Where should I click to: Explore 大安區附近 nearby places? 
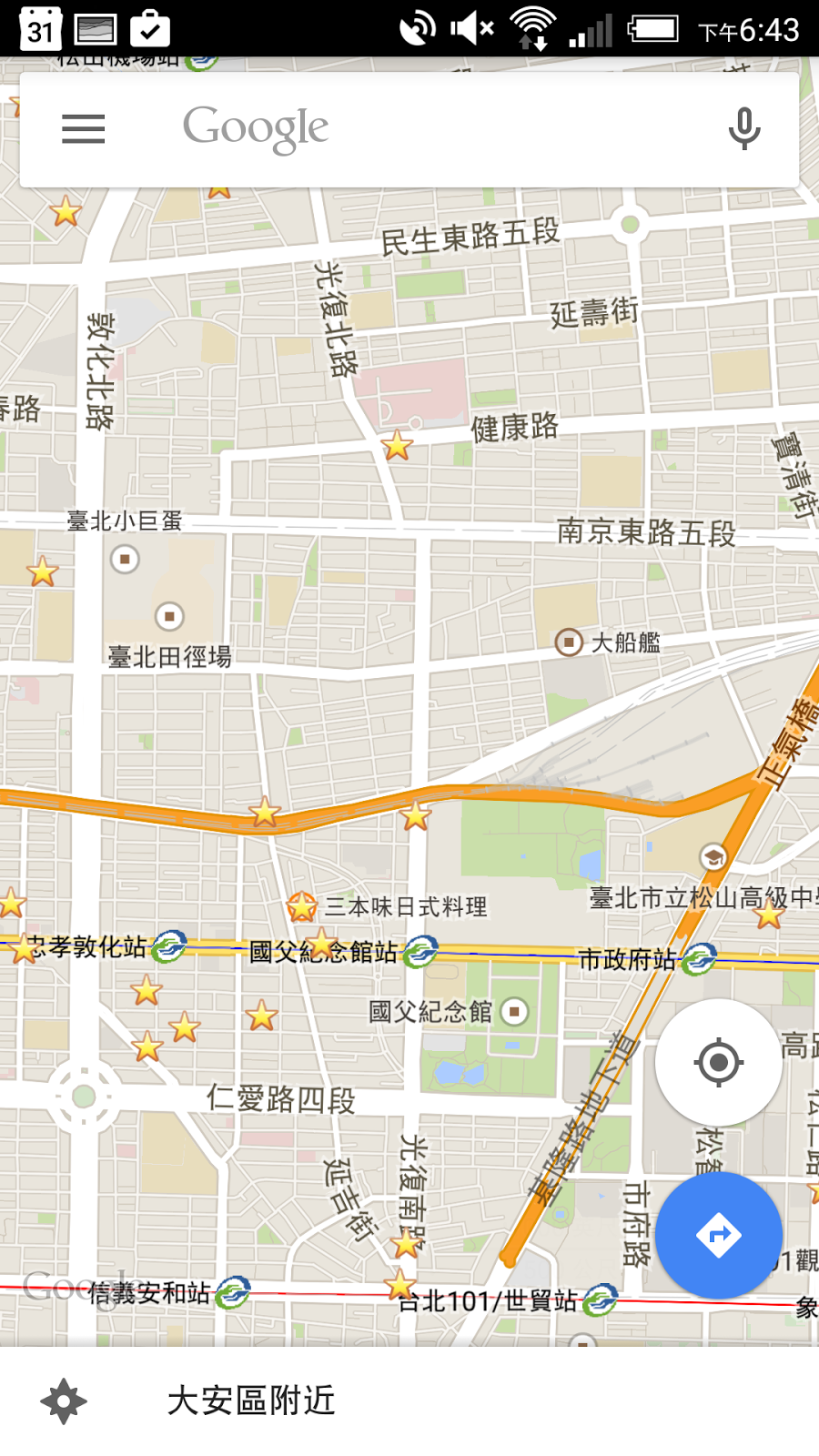coord(251,1400)
